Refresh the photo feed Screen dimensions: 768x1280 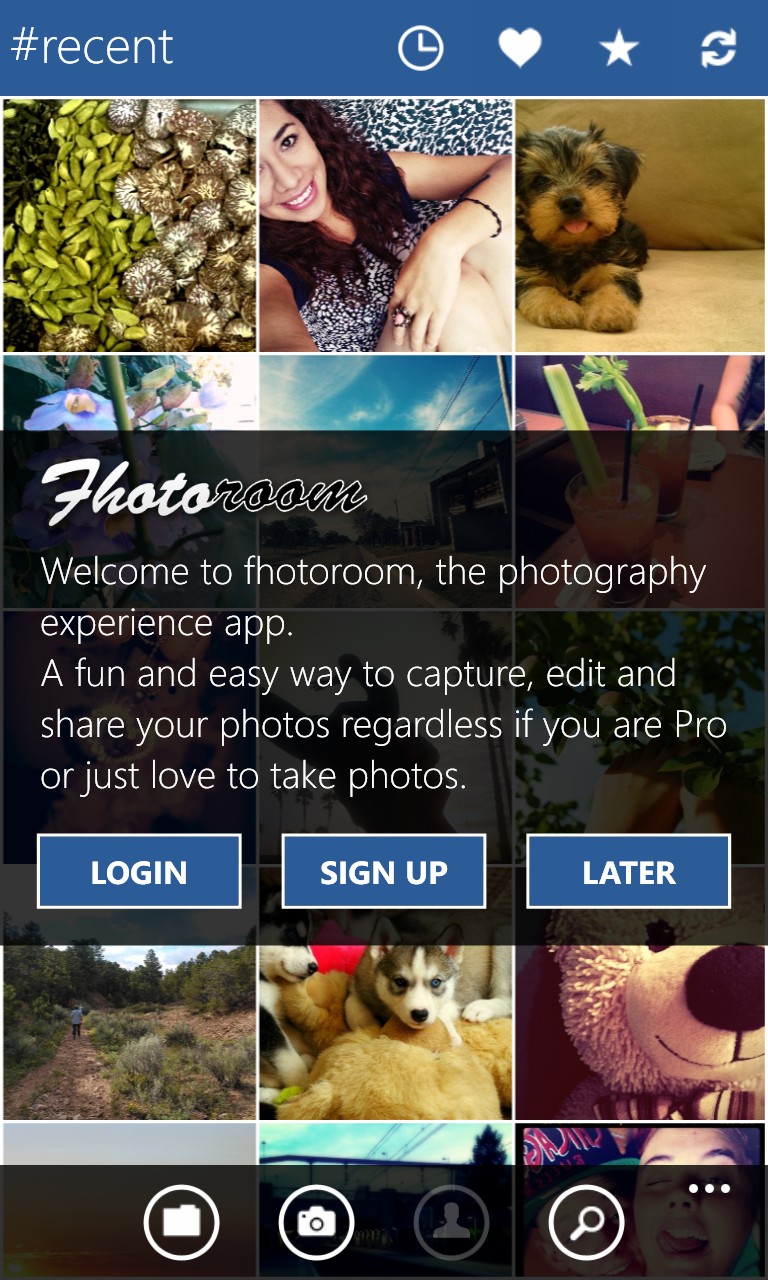(718, 47)
